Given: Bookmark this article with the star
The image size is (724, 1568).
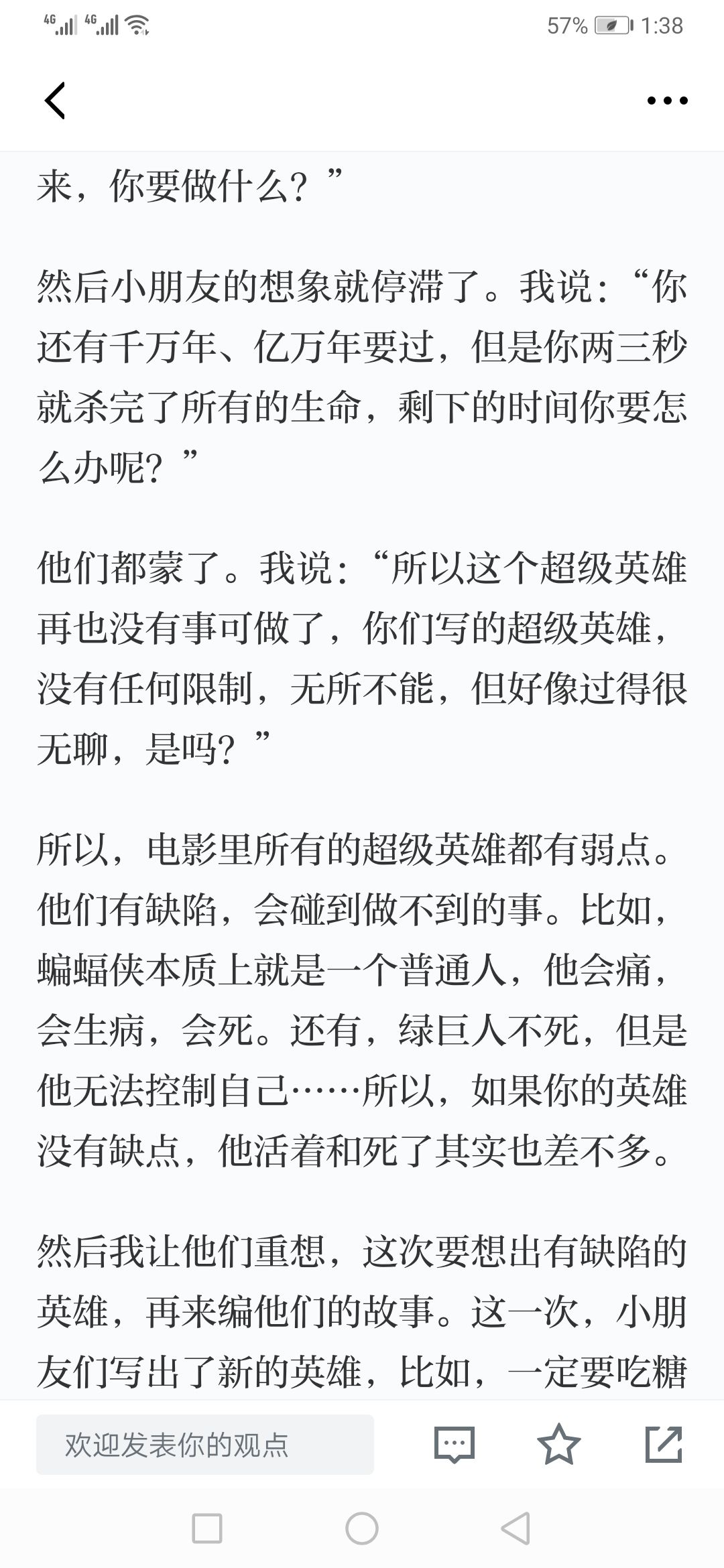Looking at the screenshot, I should 558,1444.
